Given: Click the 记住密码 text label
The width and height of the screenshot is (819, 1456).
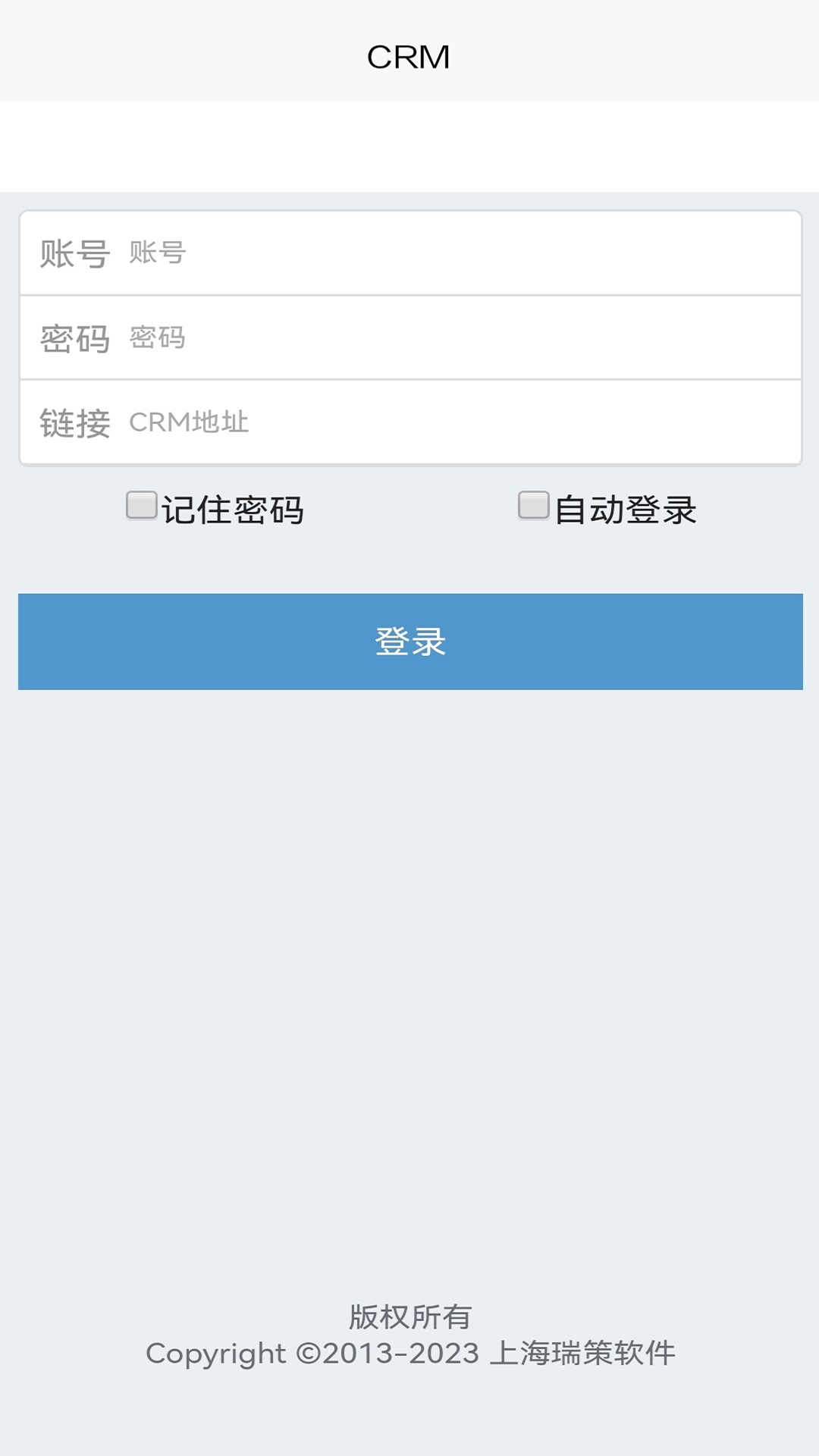Looking at the screenshot, I should coord(232,508).
